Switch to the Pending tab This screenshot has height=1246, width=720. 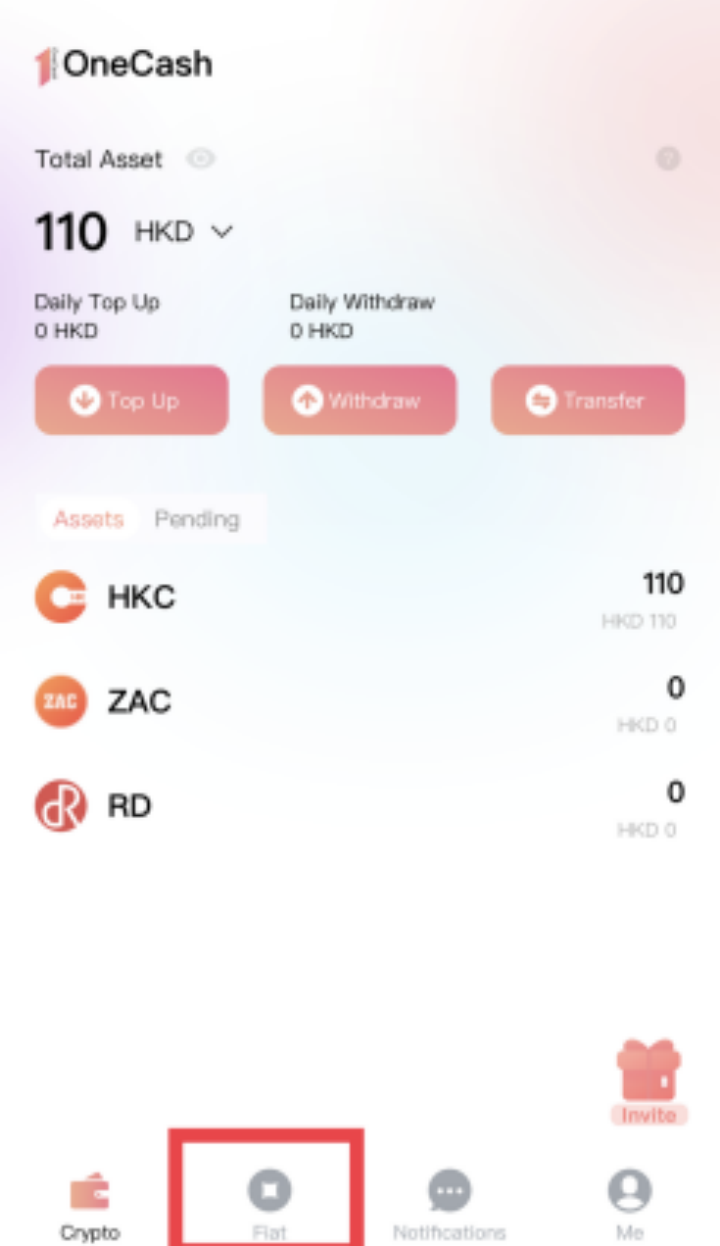[197, 519]
